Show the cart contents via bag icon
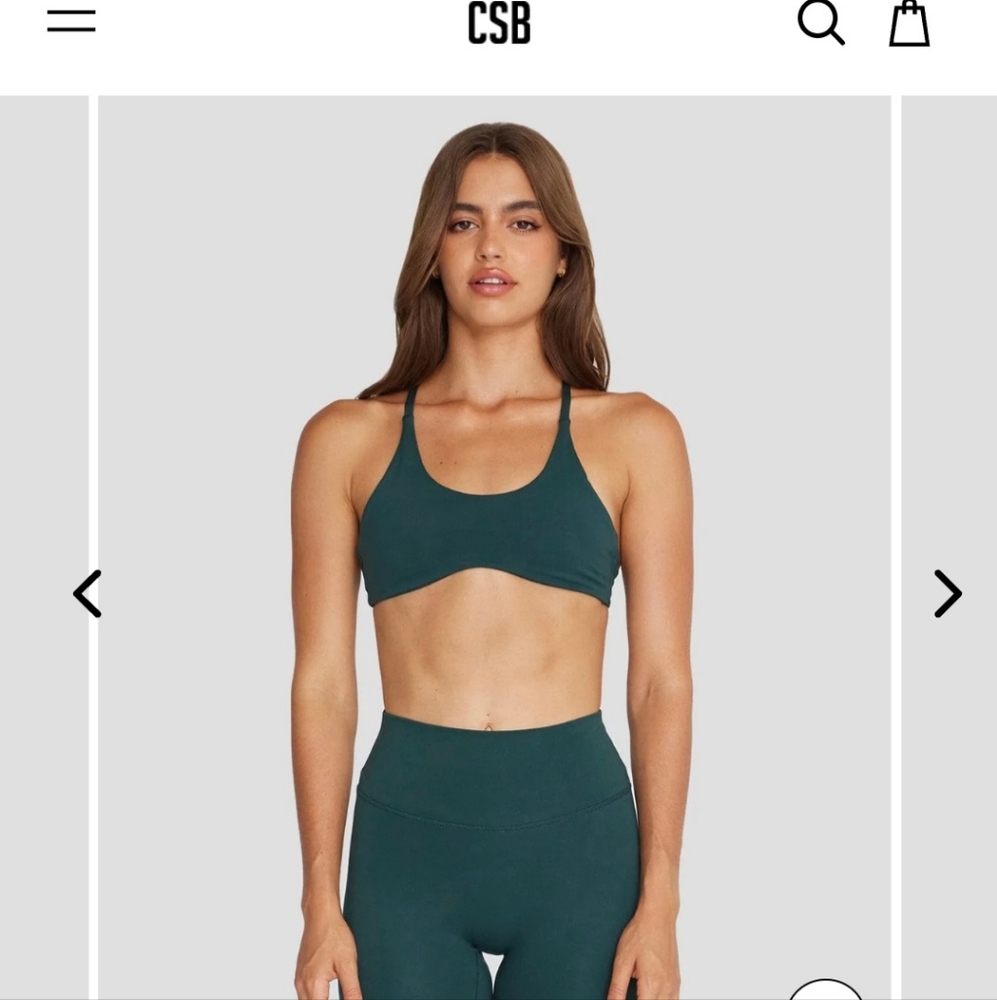The width and height of the screenshot is (997, 1000). [911, 22]
